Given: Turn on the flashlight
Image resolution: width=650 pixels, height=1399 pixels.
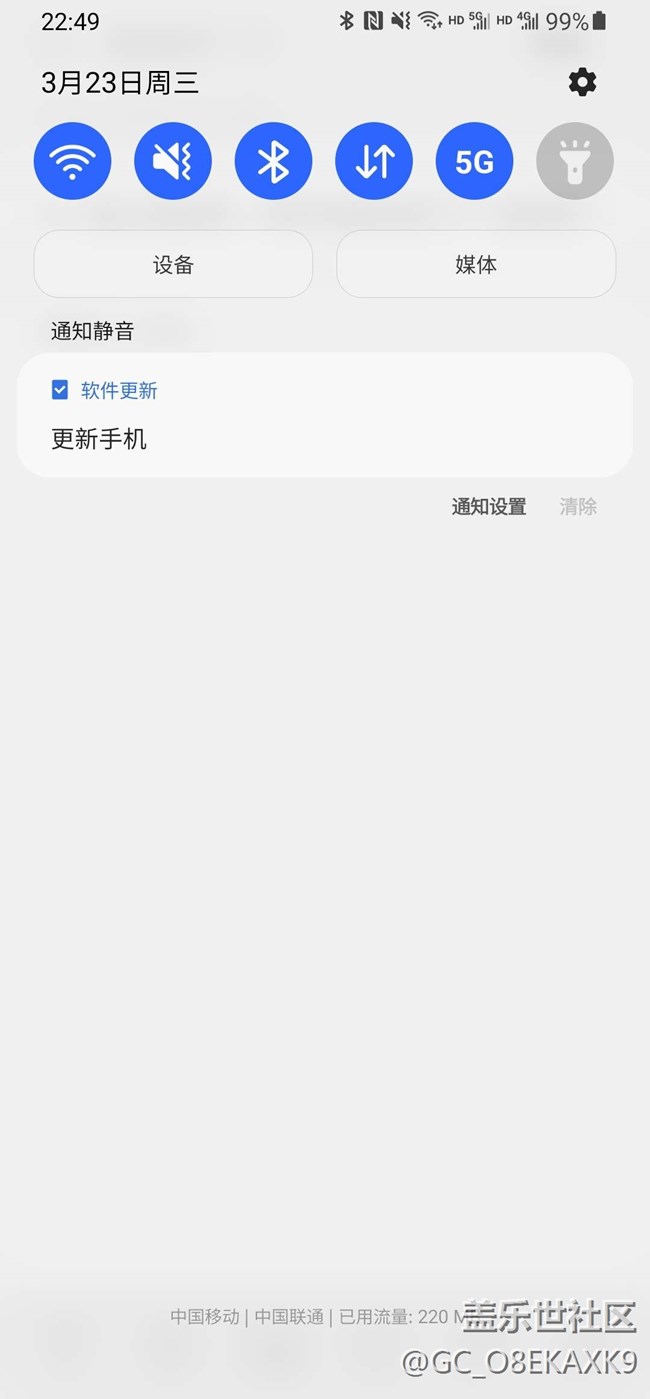Looking at the screenshot, I should 575,161.
